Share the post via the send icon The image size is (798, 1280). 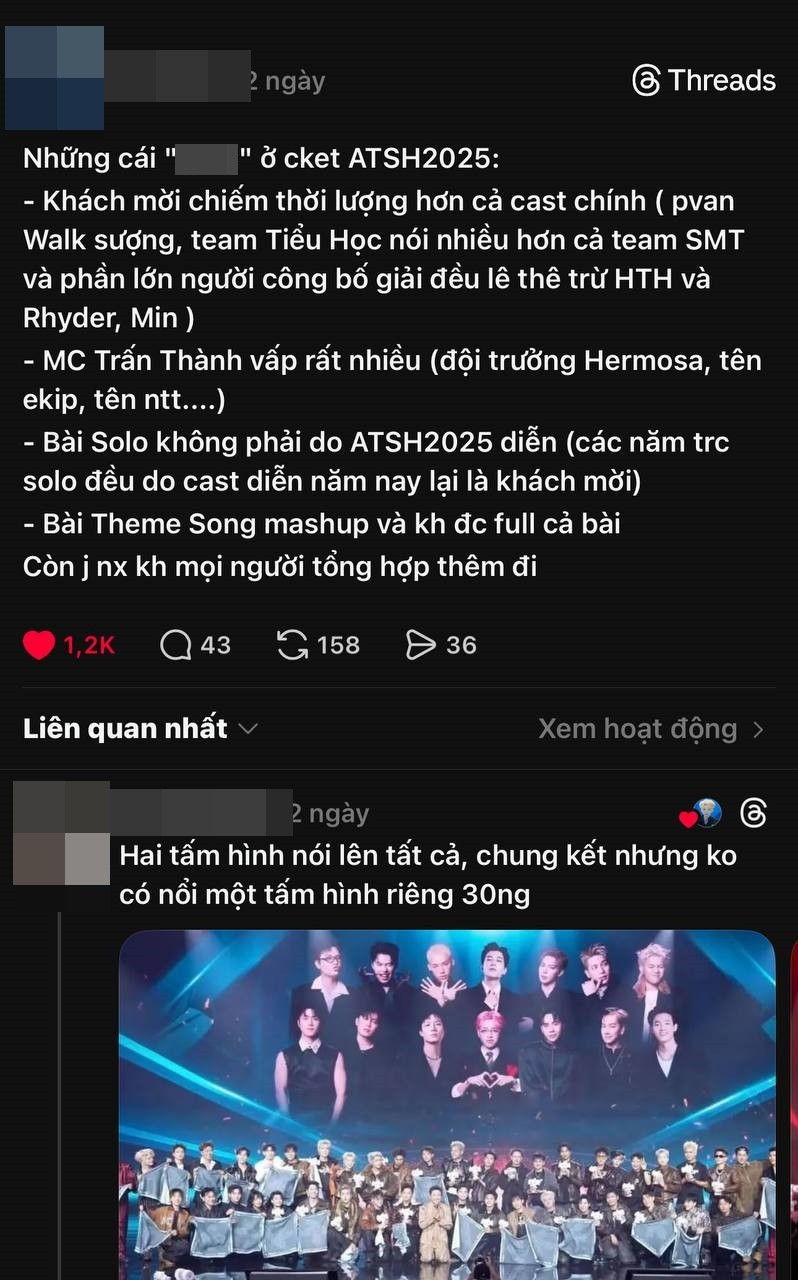(420, 646)
